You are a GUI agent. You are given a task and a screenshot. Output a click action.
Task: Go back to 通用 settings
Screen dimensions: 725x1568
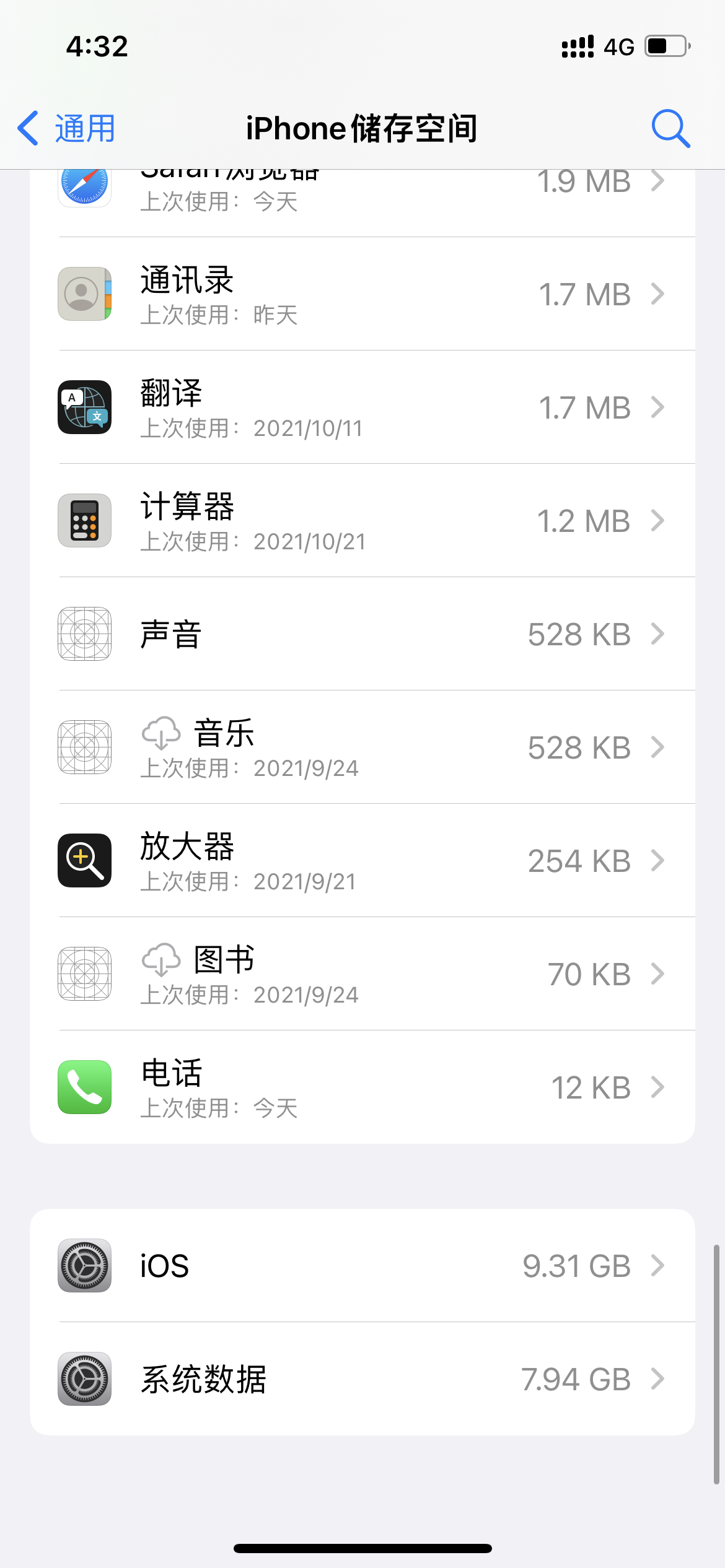point(67,129)
